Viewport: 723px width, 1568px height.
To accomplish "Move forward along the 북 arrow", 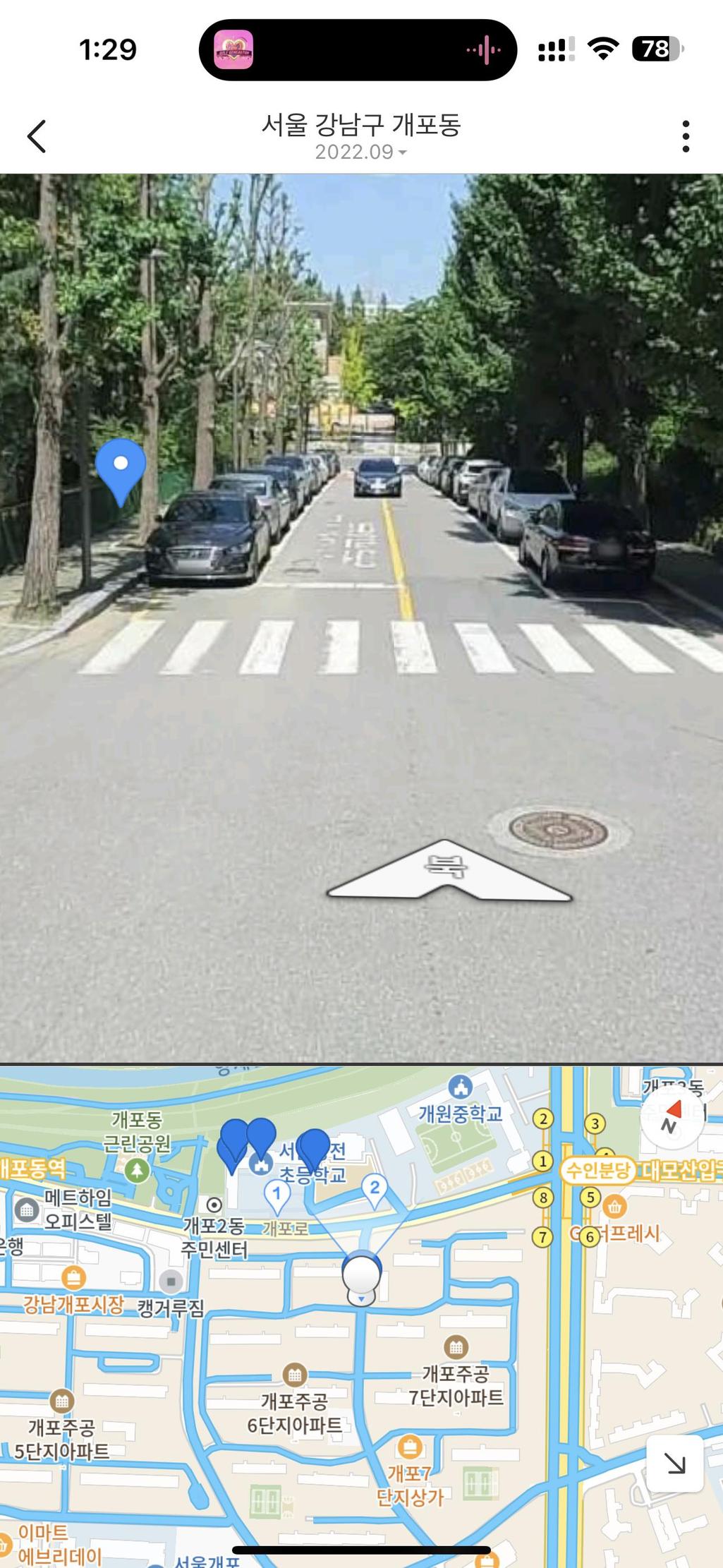I will tap(449, 870).
